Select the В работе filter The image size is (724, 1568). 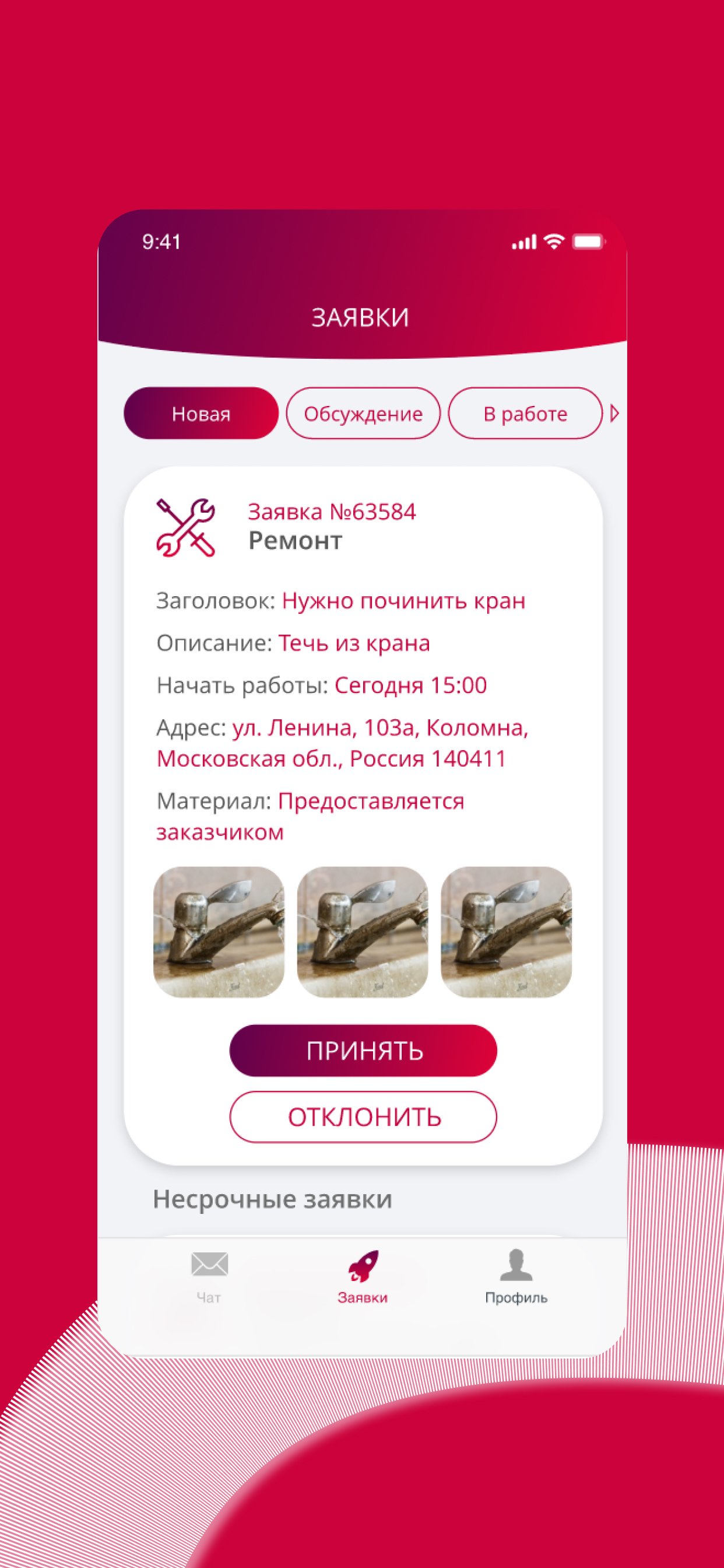tap(525, 414)
